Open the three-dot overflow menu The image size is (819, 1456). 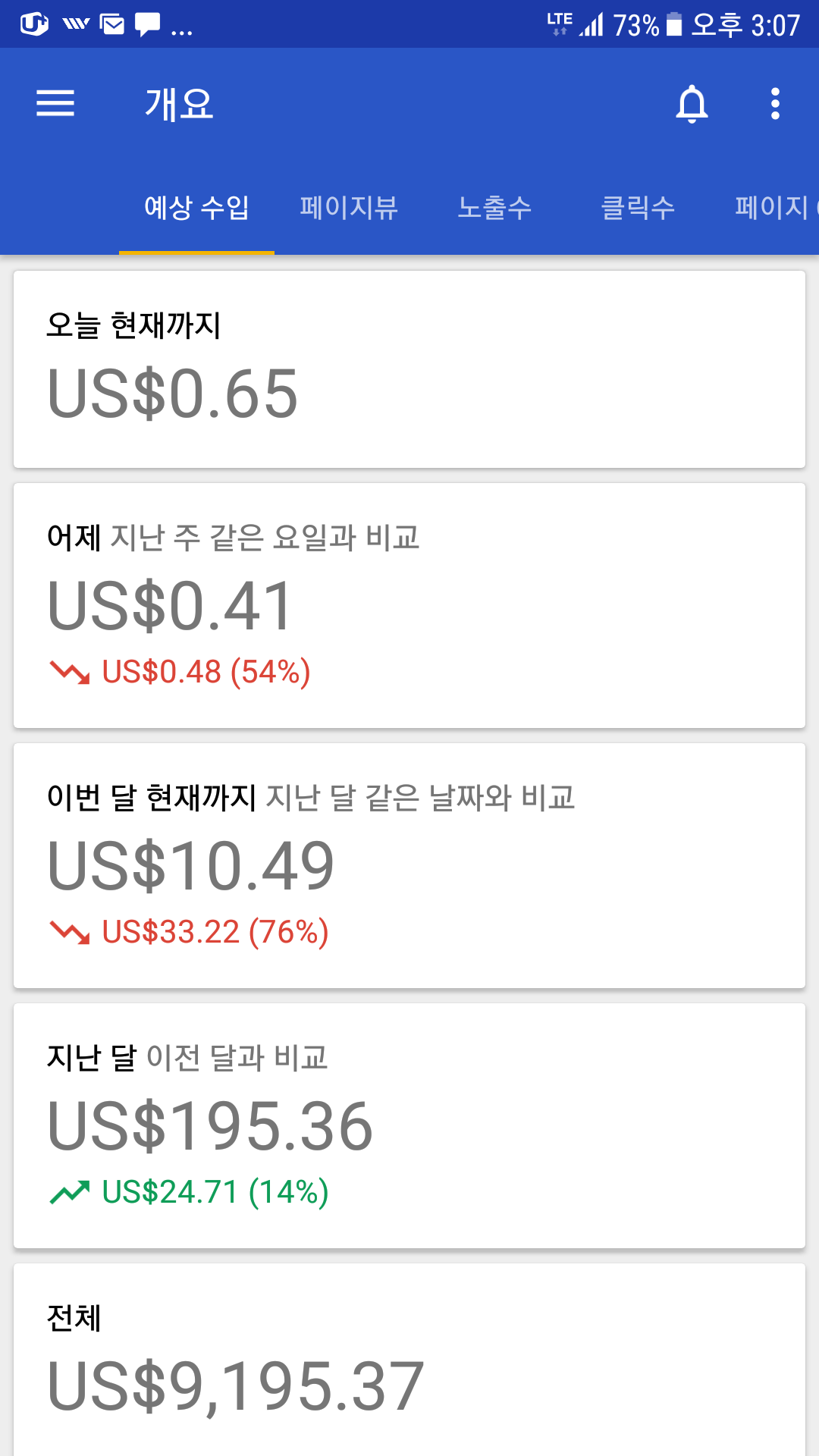775,104
